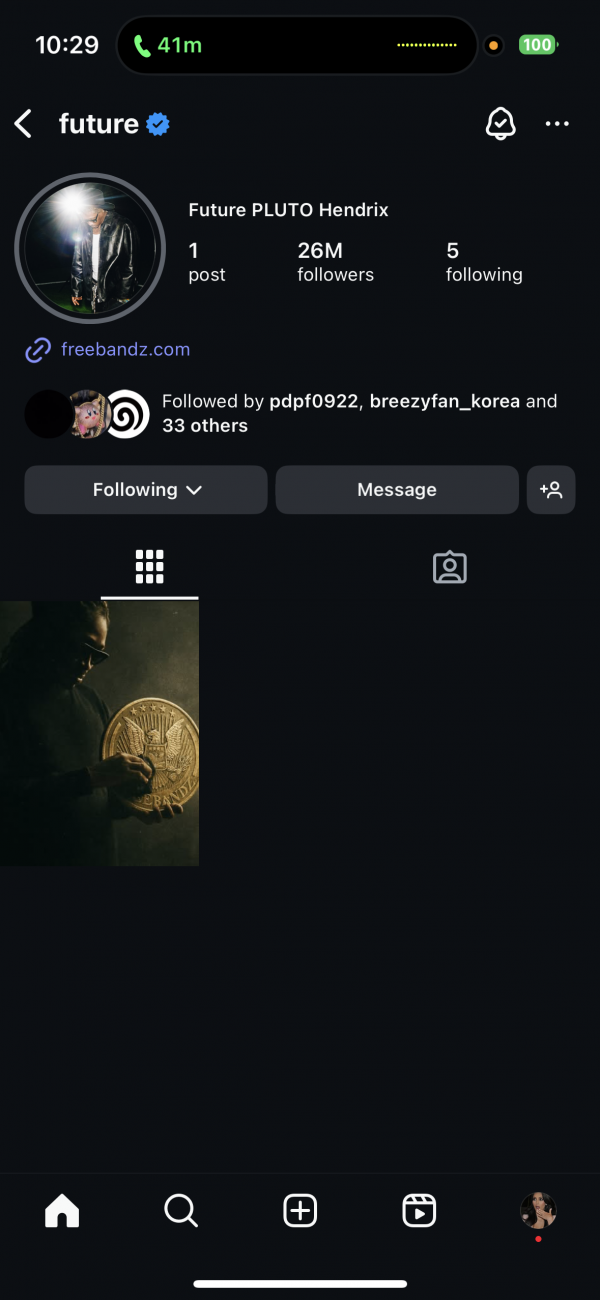This screenshot has width=600, height=1300.
Task: Expand the Following dropdown button
Action: coord(146,490)
